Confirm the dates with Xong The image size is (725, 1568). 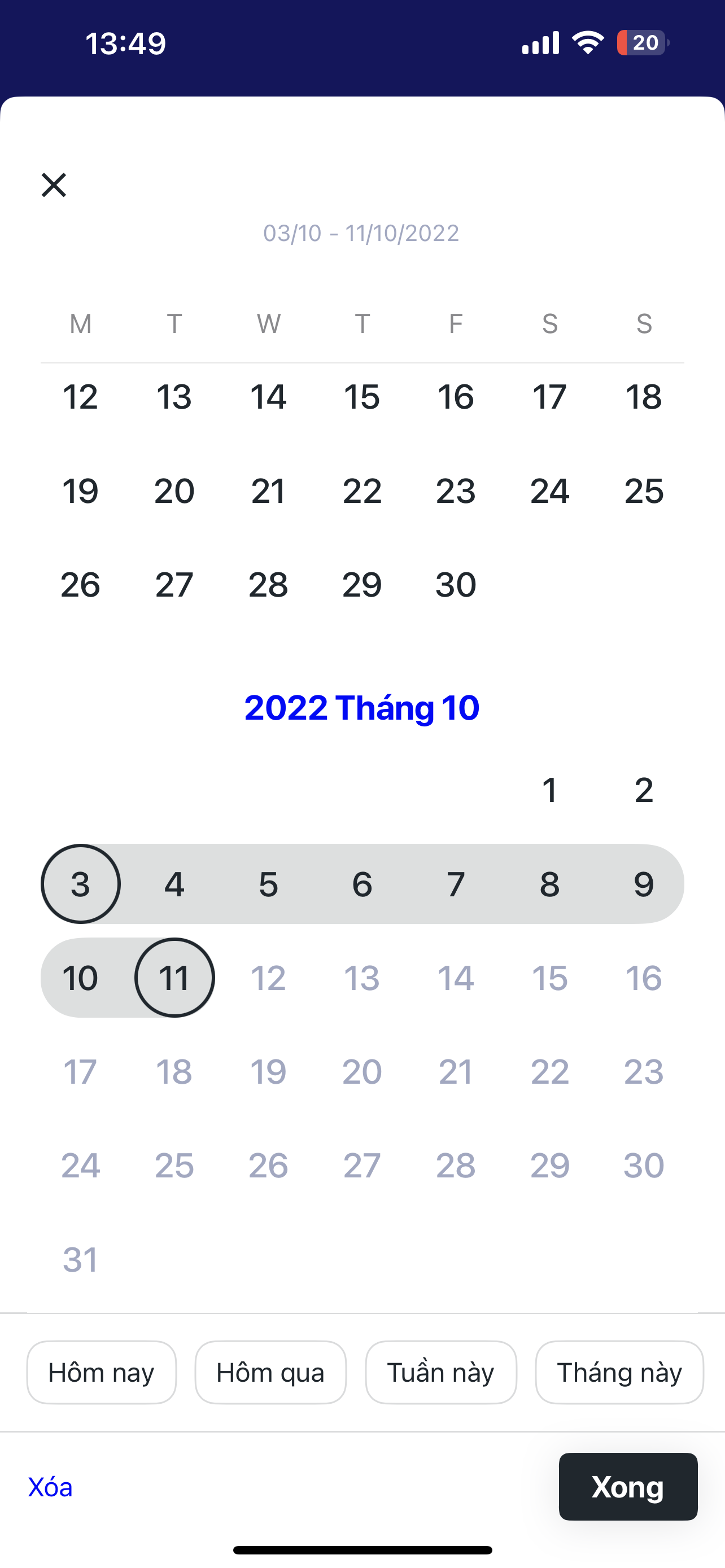click(628, 1486)
